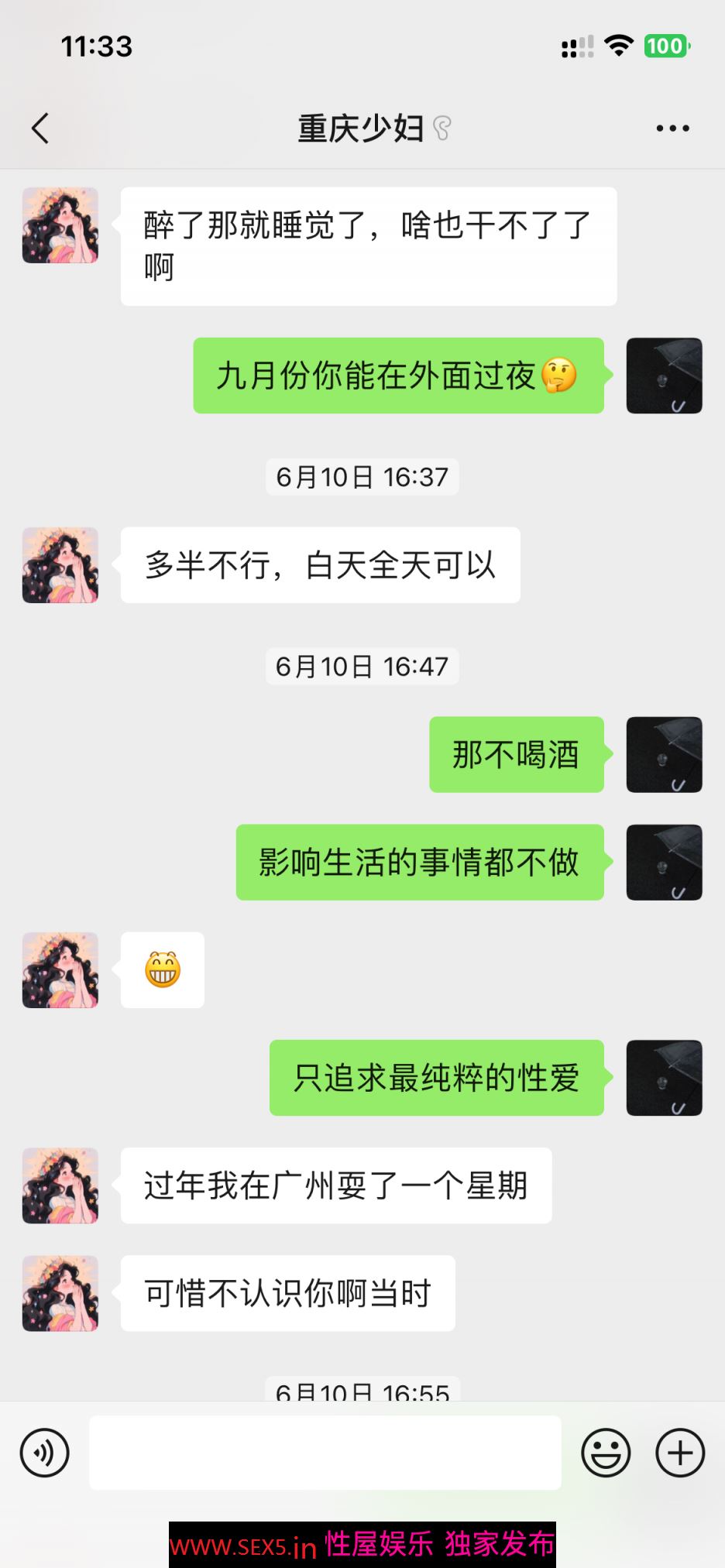Image resolution: width=725 pixels, height=1568 pixels.
Task: Open contact avatar beside 多半不行 message
Action: point(60,565)
